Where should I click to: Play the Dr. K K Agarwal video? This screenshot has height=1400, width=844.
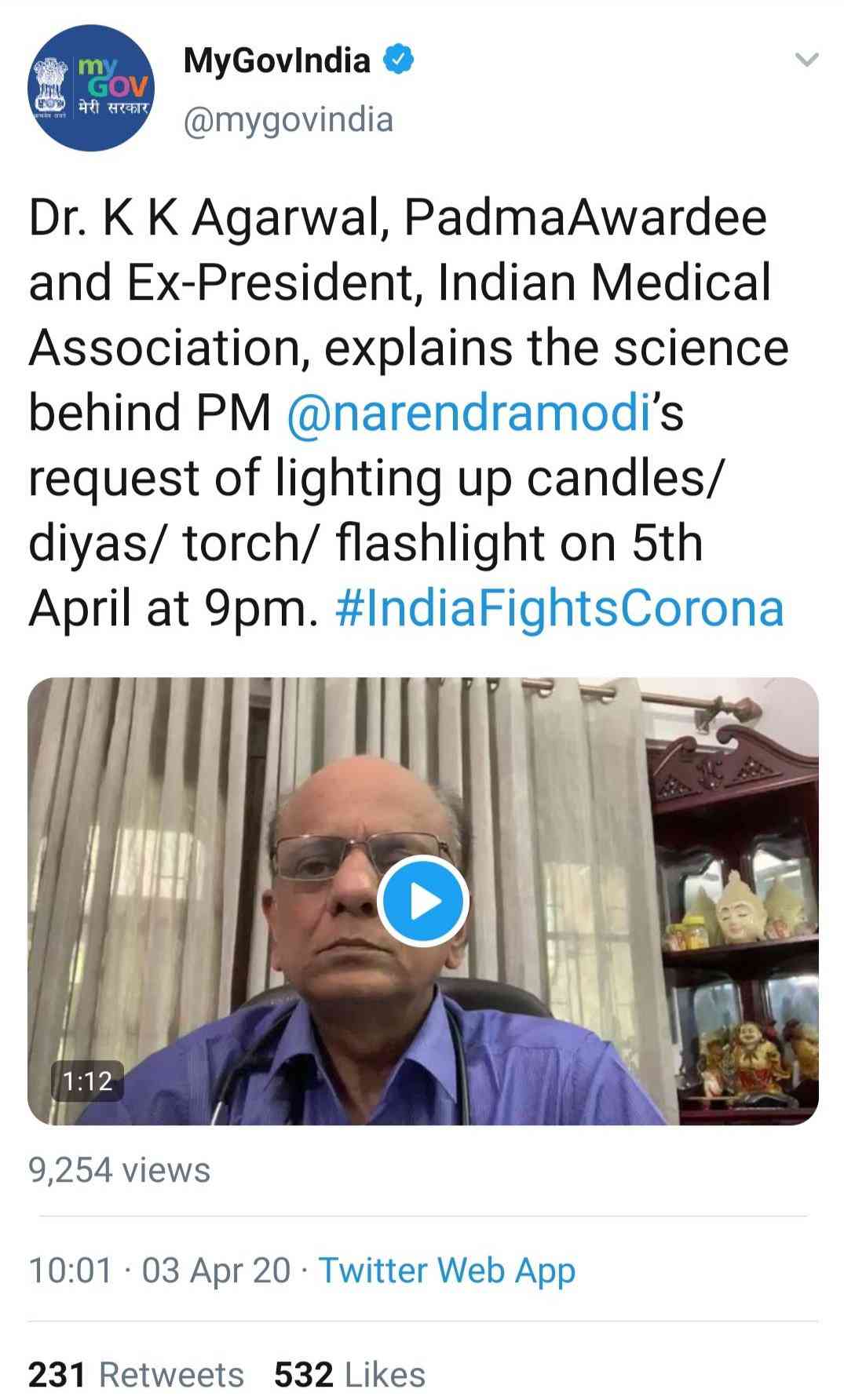423,902
